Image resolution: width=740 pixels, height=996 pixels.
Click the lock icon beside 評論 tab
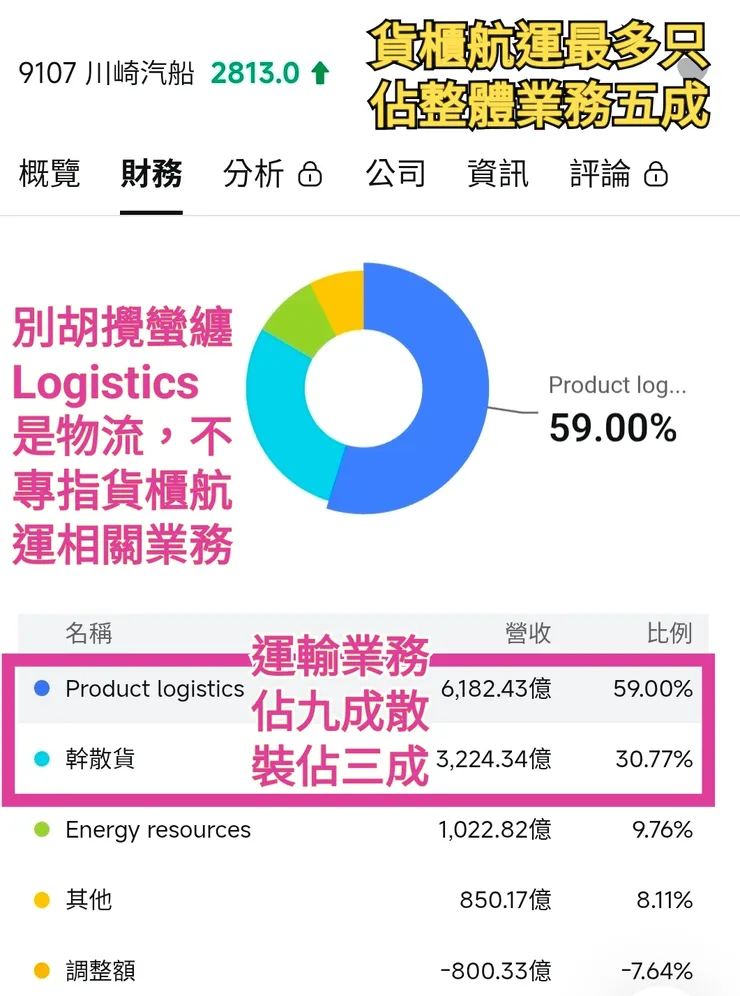tap(657, 173)
